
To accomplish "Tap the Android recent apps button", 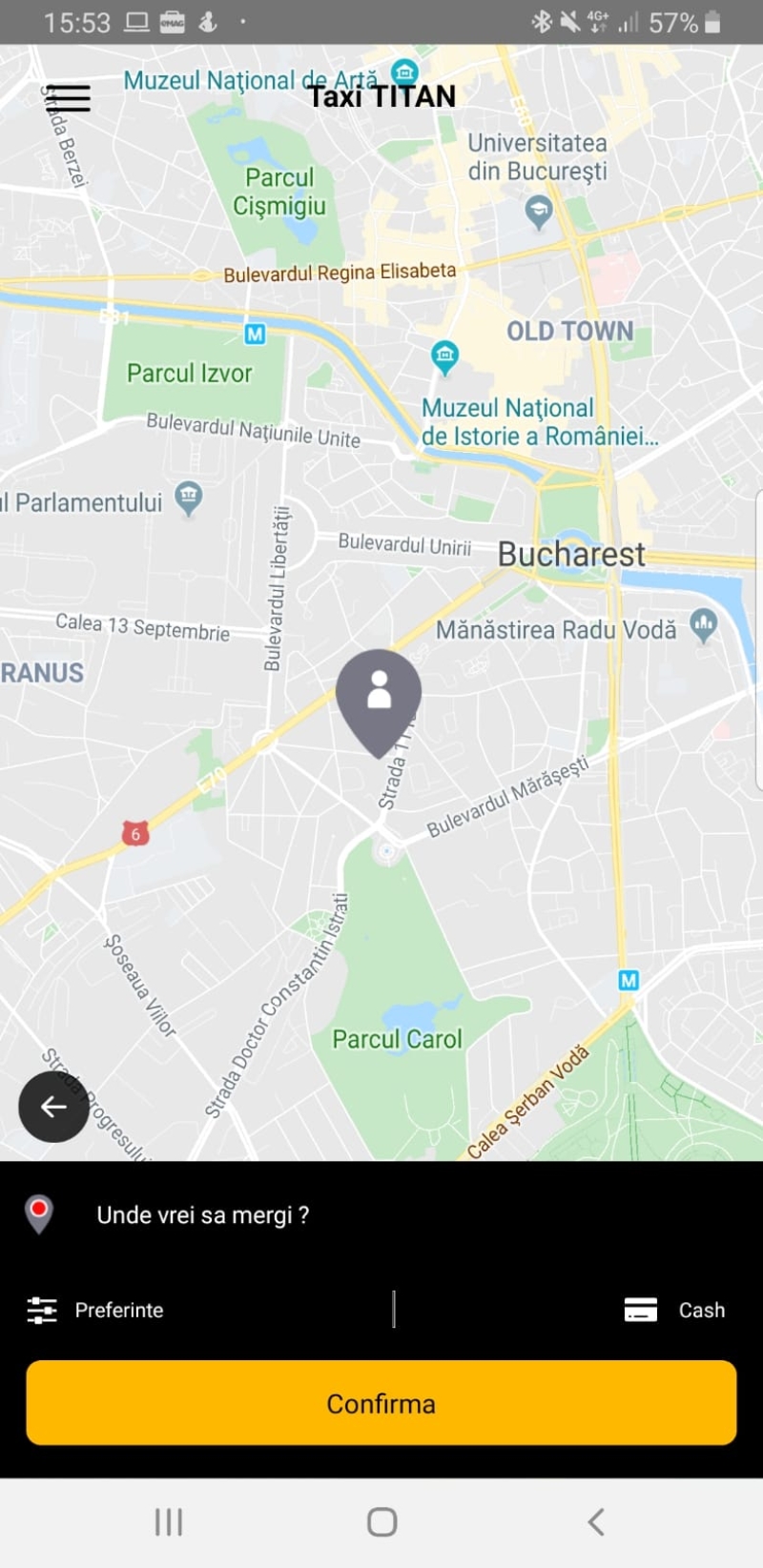I will coord(168,1522).
